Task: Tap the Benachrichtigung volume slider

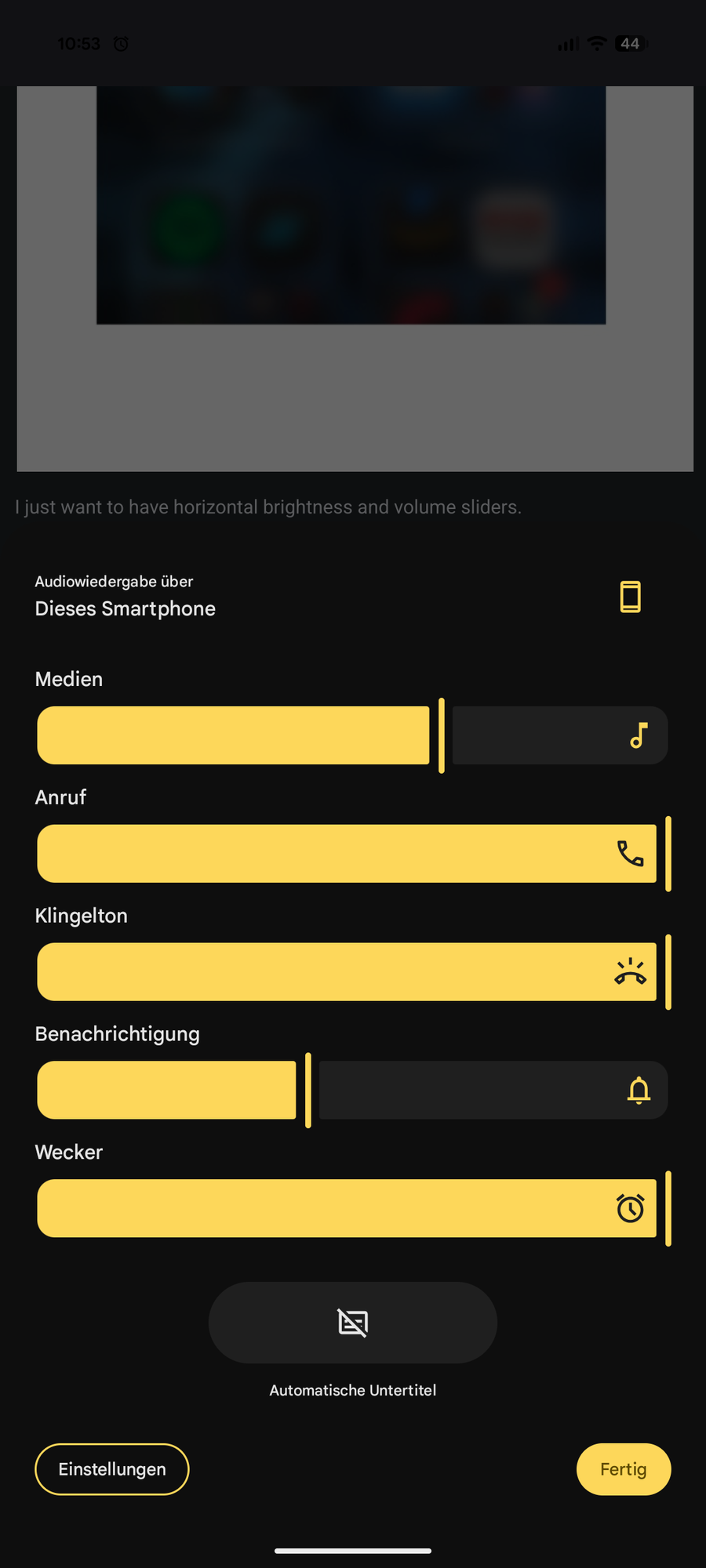Action: coord(353,1091)
